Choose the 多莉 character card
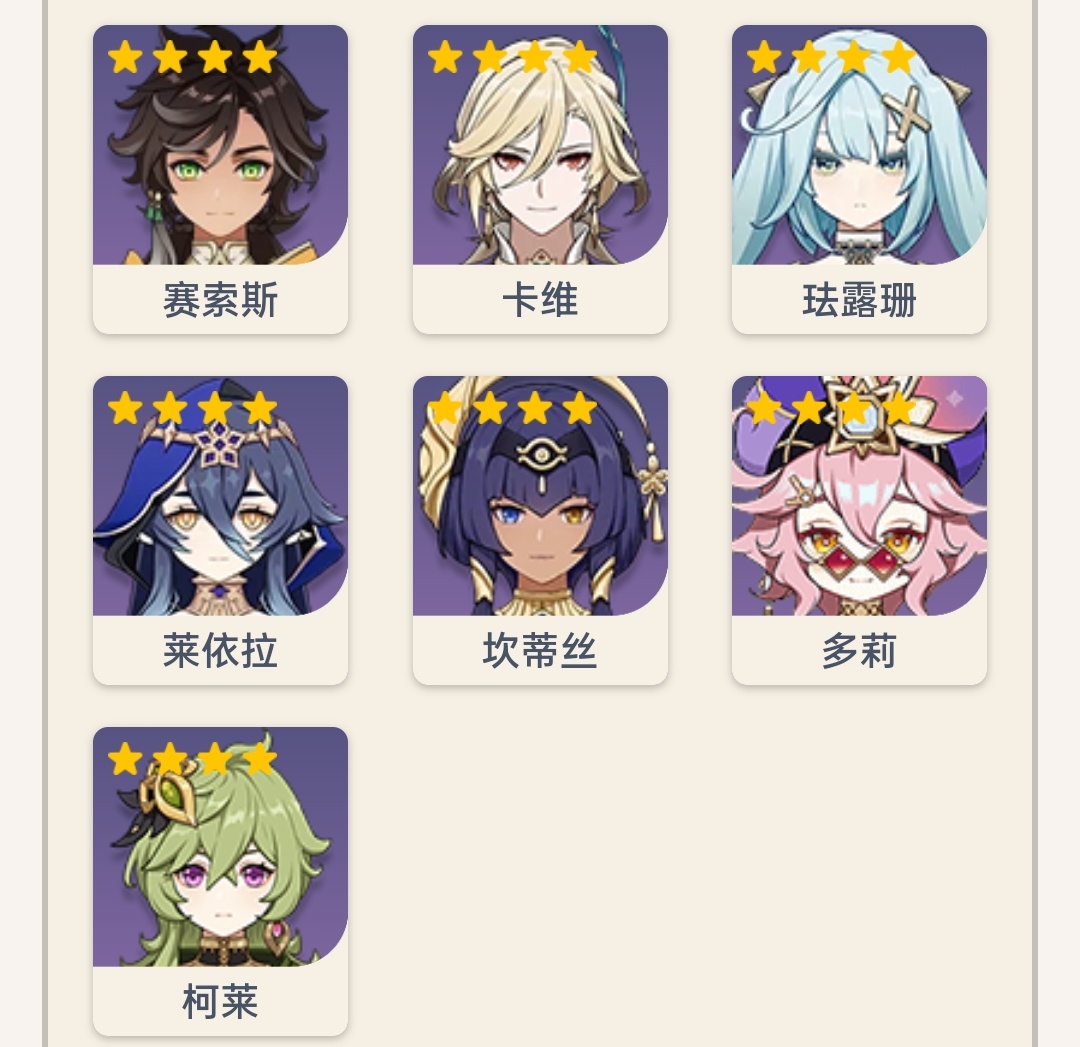Image resolution: width=1080 pixels, height=1047 pixels. pyautogui.click(x=859, y=529)
